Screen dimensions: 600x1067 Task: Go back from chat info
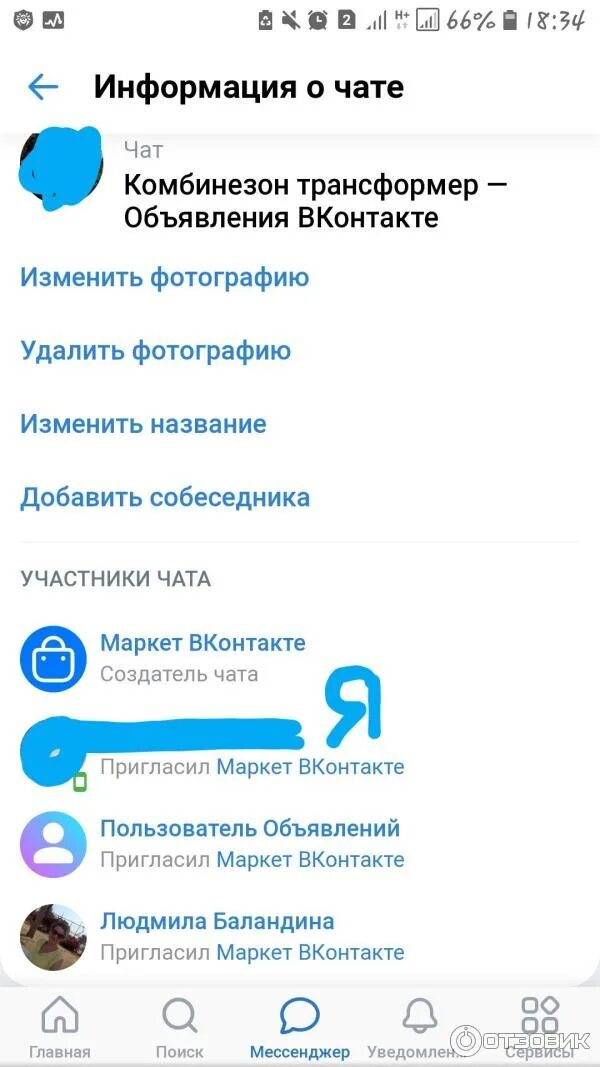pos(43,87)
